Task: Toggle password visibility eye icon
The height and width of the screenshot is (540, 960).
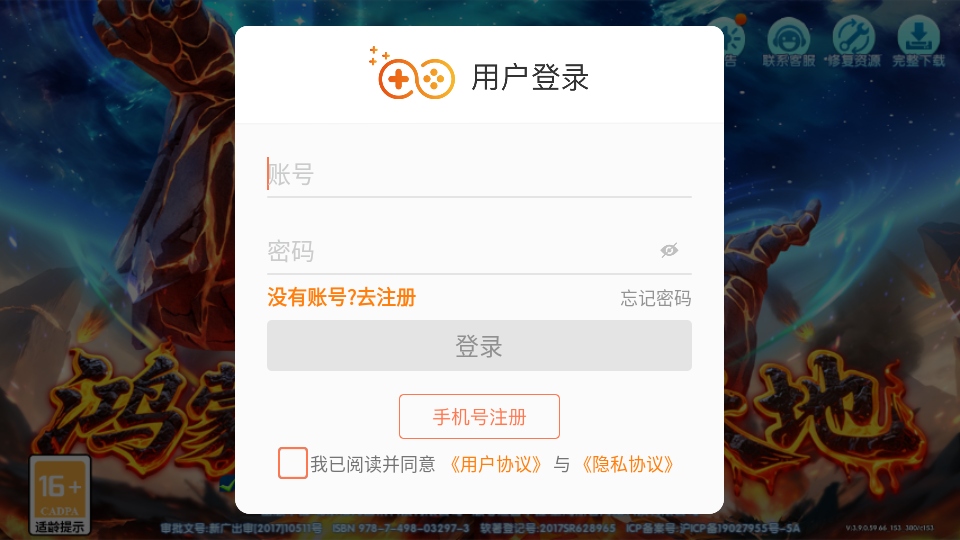Action: 670,250
